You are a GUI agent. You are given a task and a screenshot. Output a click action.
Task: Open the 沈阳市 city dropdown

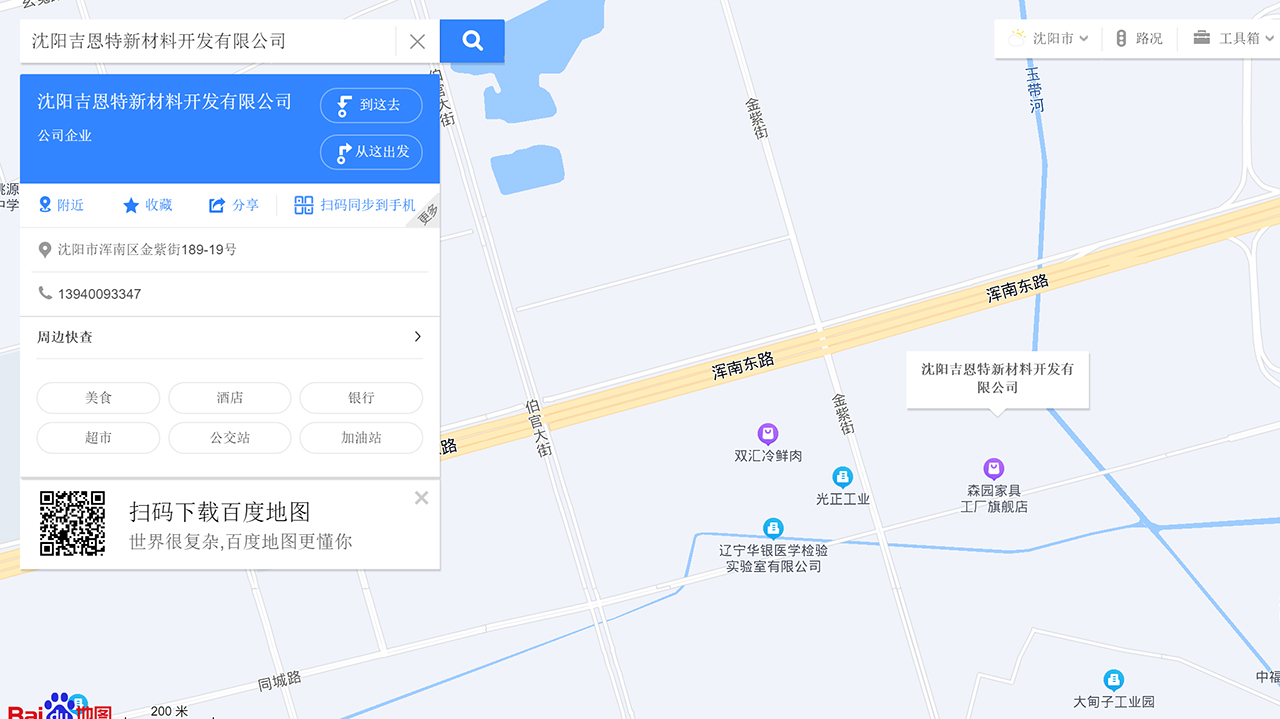pyautogui.click(x=1050, y=38)
